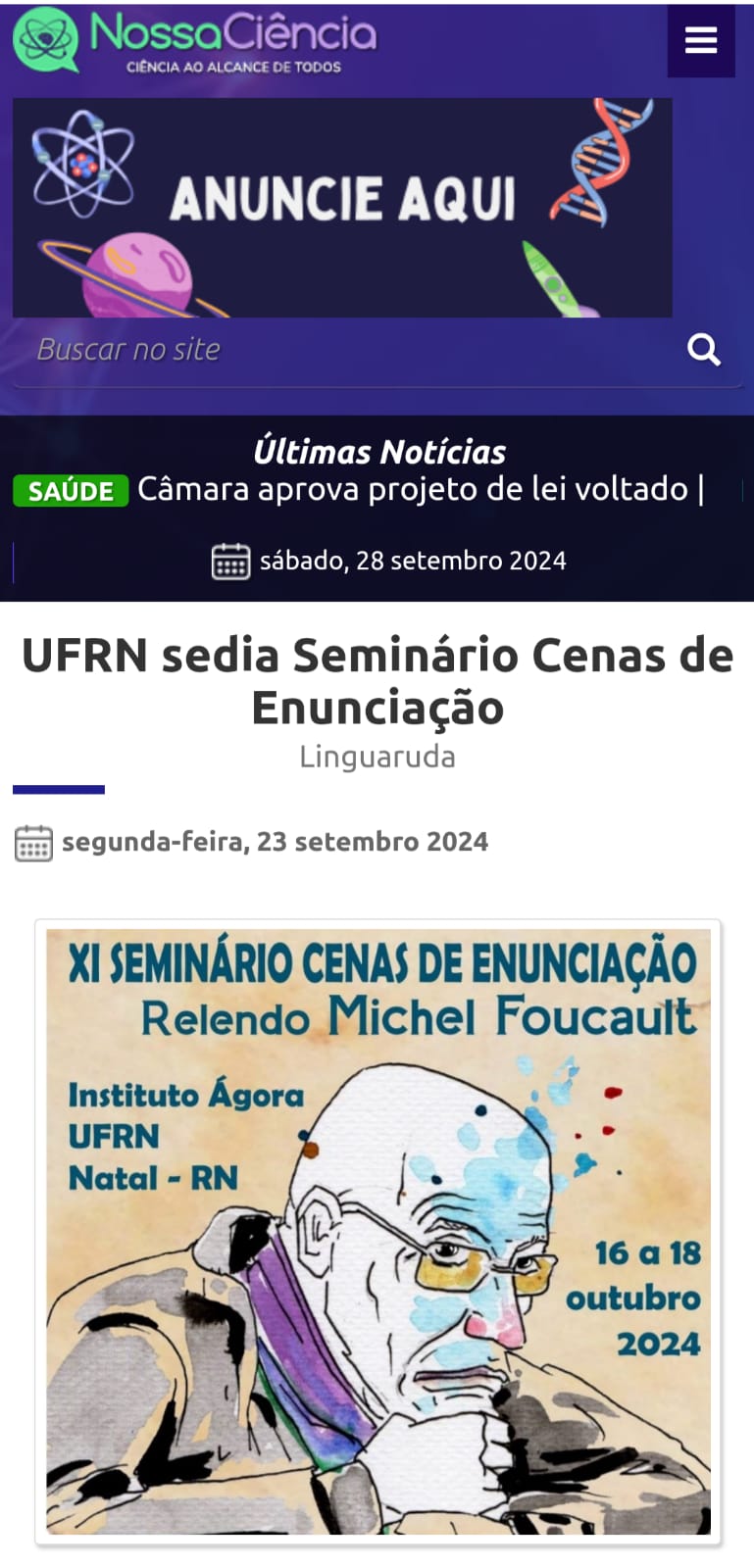Select the SAÚDE category tag
Viewport: 754px width, 1568px height.
[x=71, y=491]
